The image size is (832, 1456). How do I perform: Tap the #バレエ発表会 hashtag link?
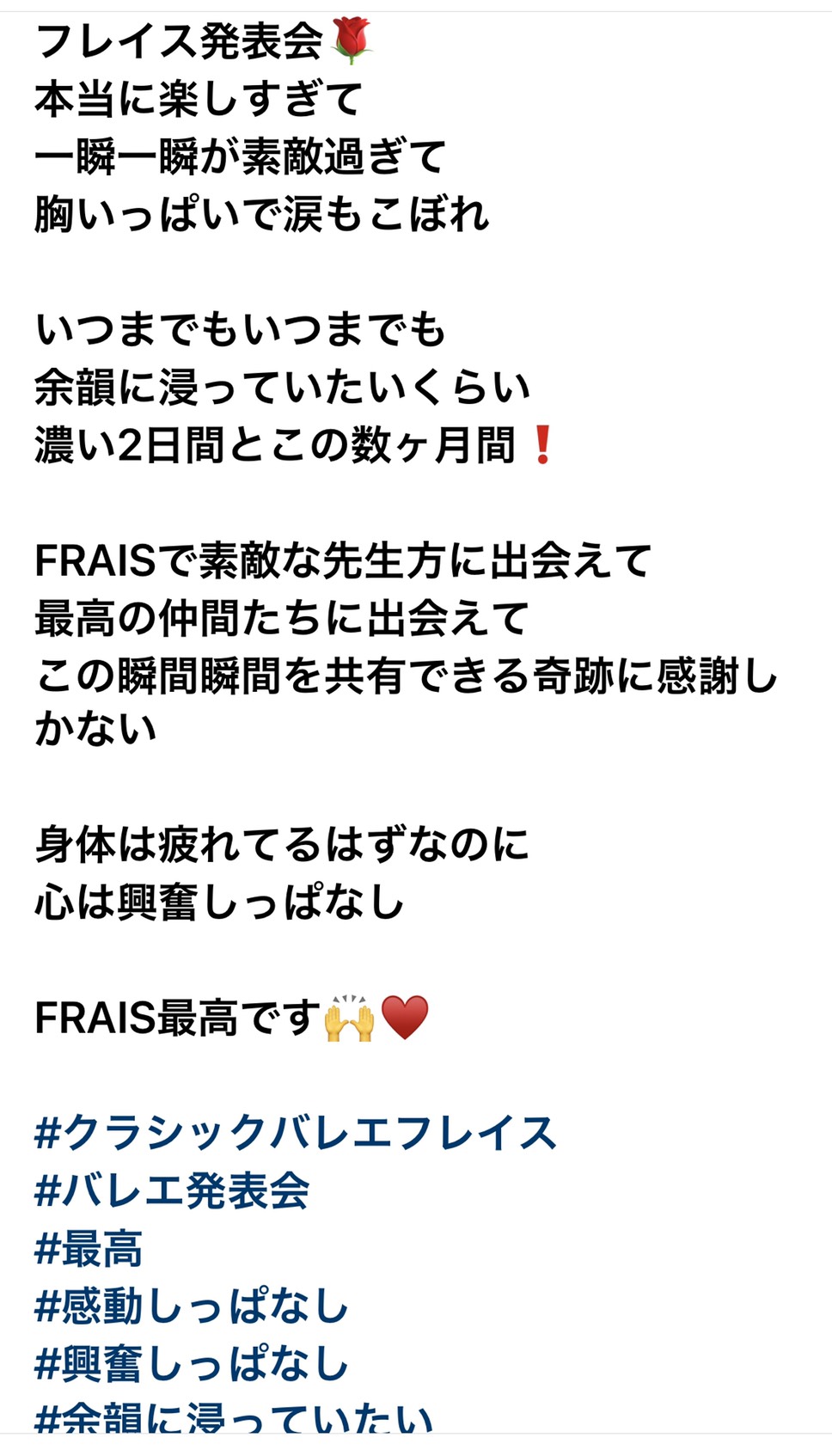(172, 1190)
